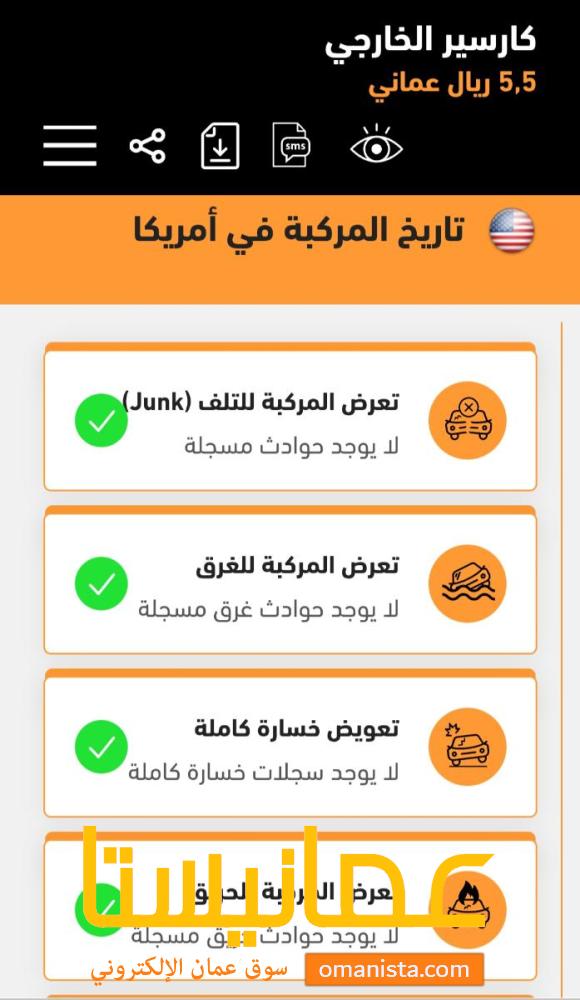This screenshot has height=1000, width=580.
Task: Send the report via SMS
Action: (292, 145)
